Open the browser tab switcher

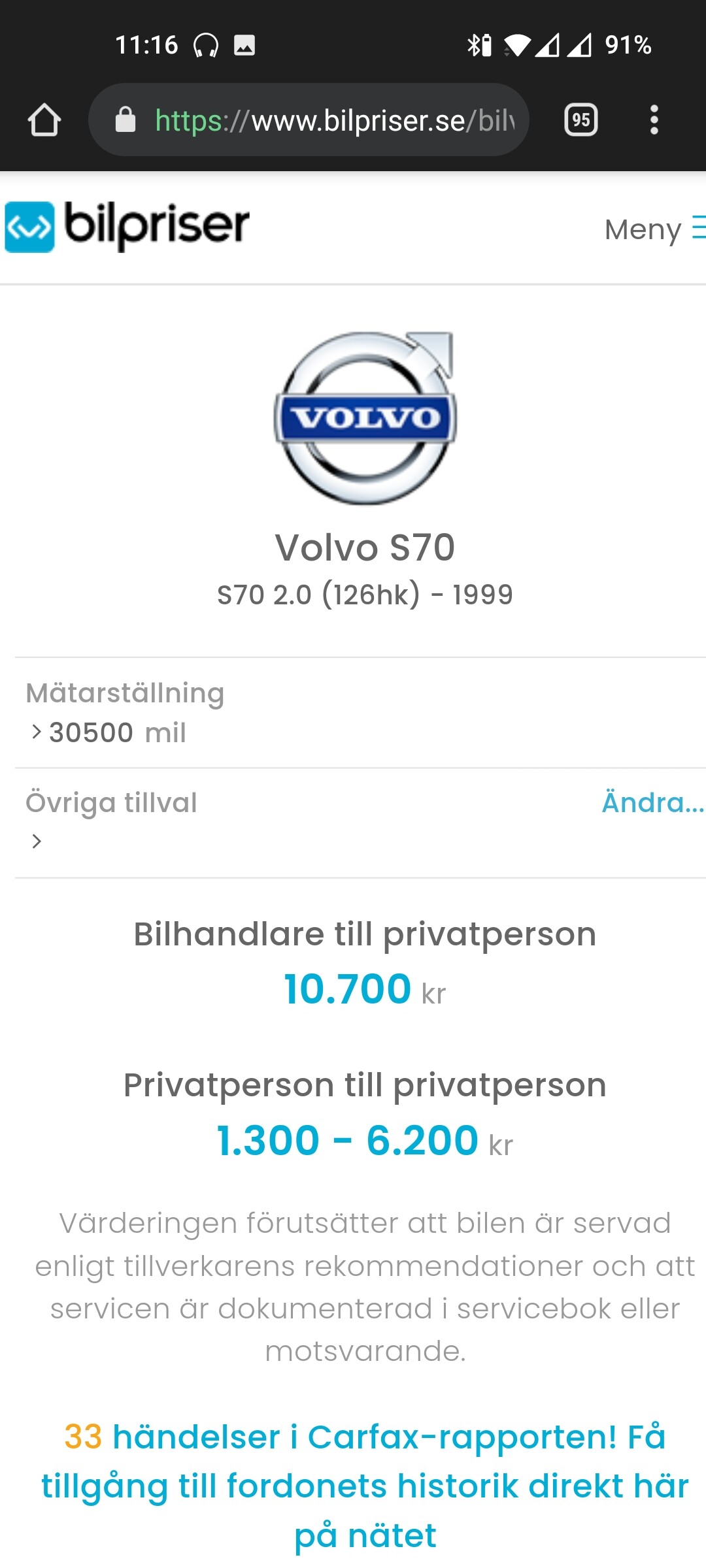[580, 120]
